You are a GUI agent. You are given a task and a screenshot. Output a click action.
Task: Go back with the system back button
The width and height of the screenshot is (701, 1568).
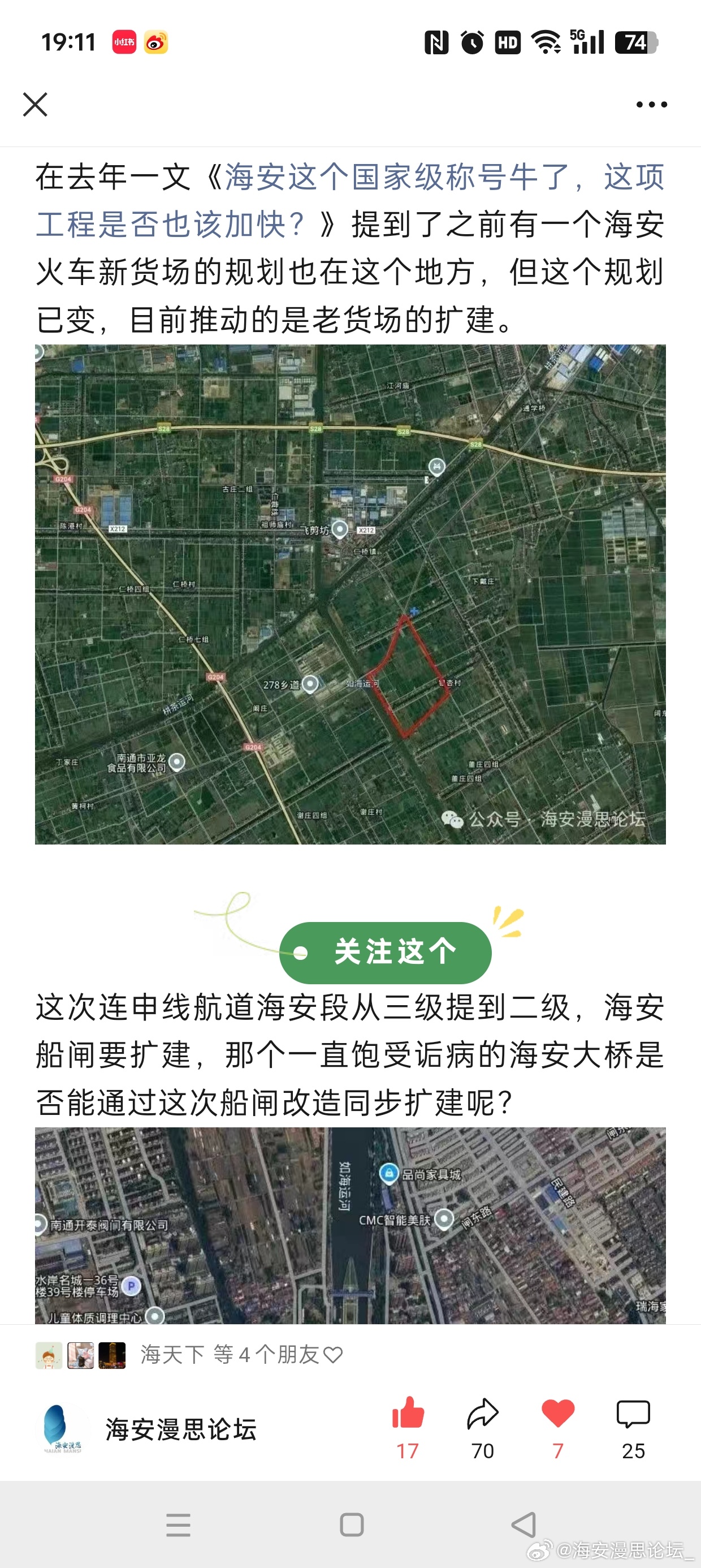point(523,1525)
